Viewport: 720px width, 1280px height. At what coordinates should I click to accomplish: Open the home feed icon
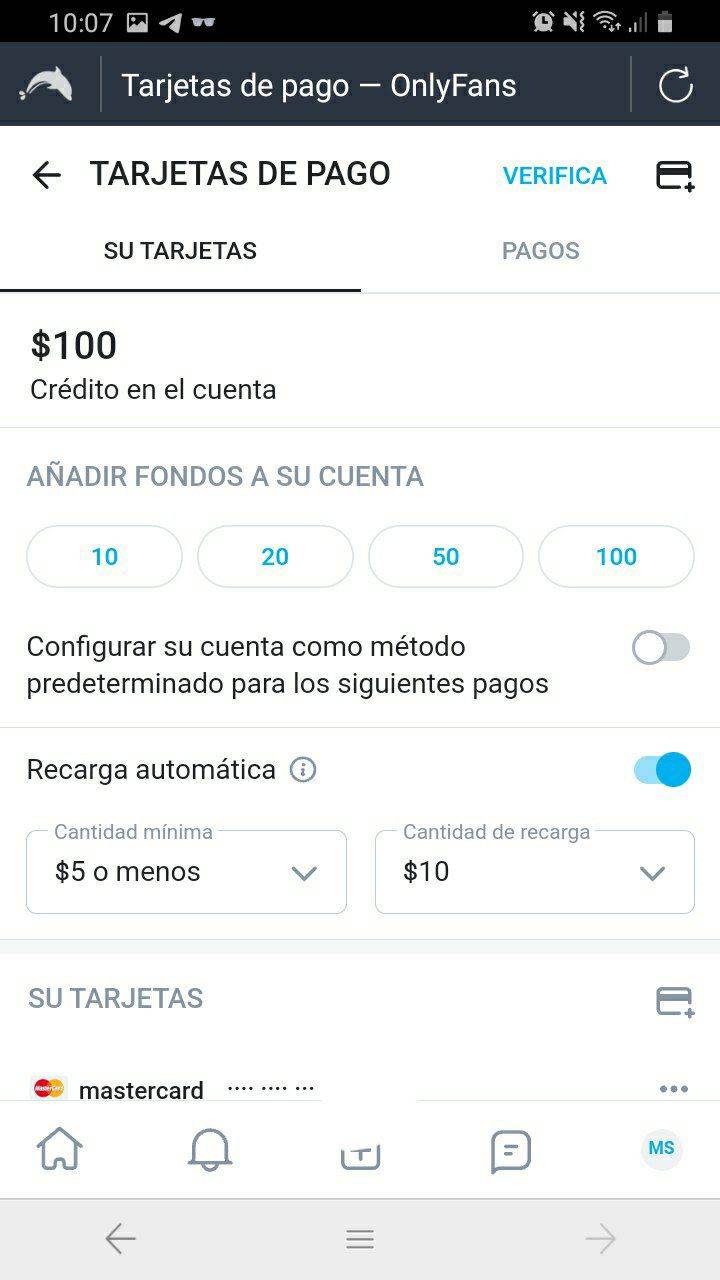pos(60,1151)
